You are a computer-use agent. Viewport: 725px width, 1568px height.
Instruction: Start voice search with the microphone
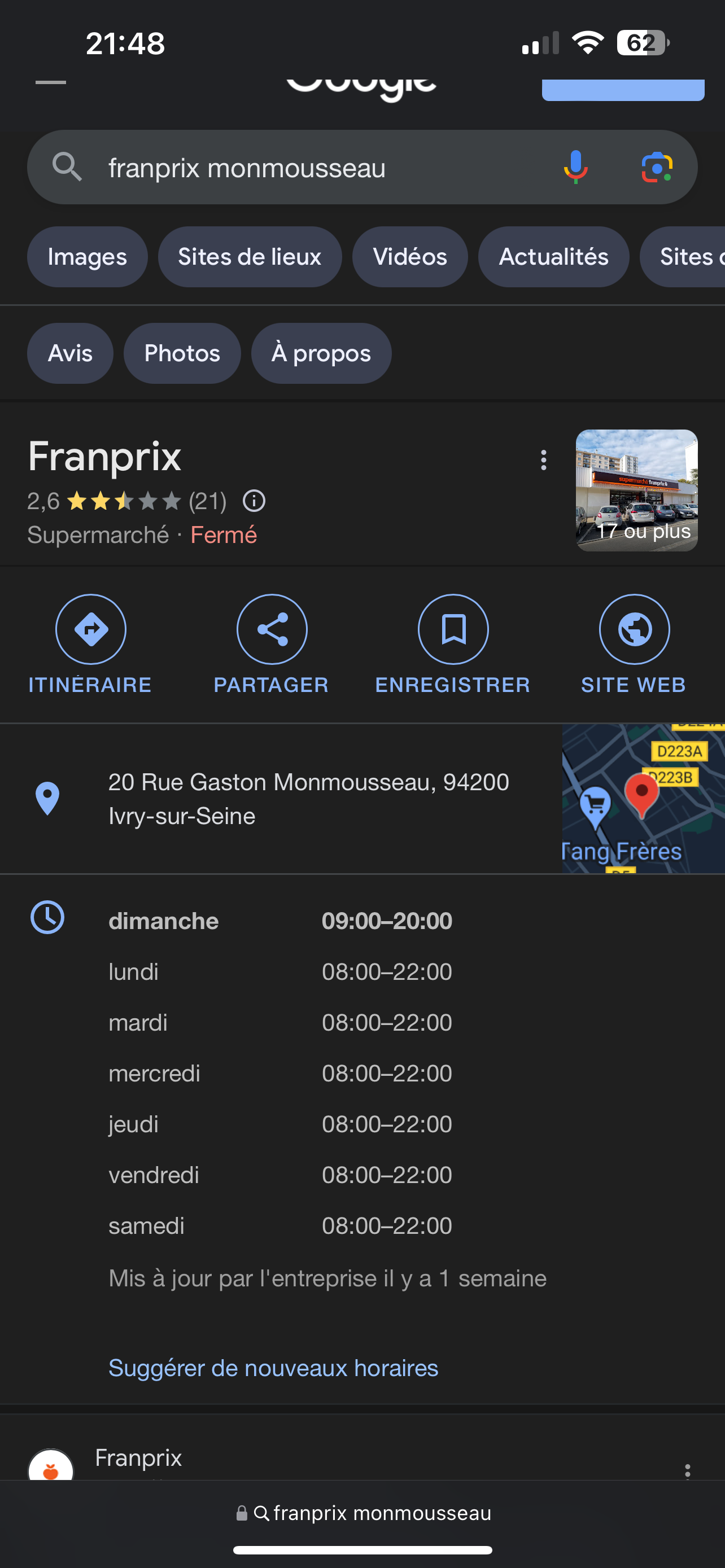coord(575,168)
